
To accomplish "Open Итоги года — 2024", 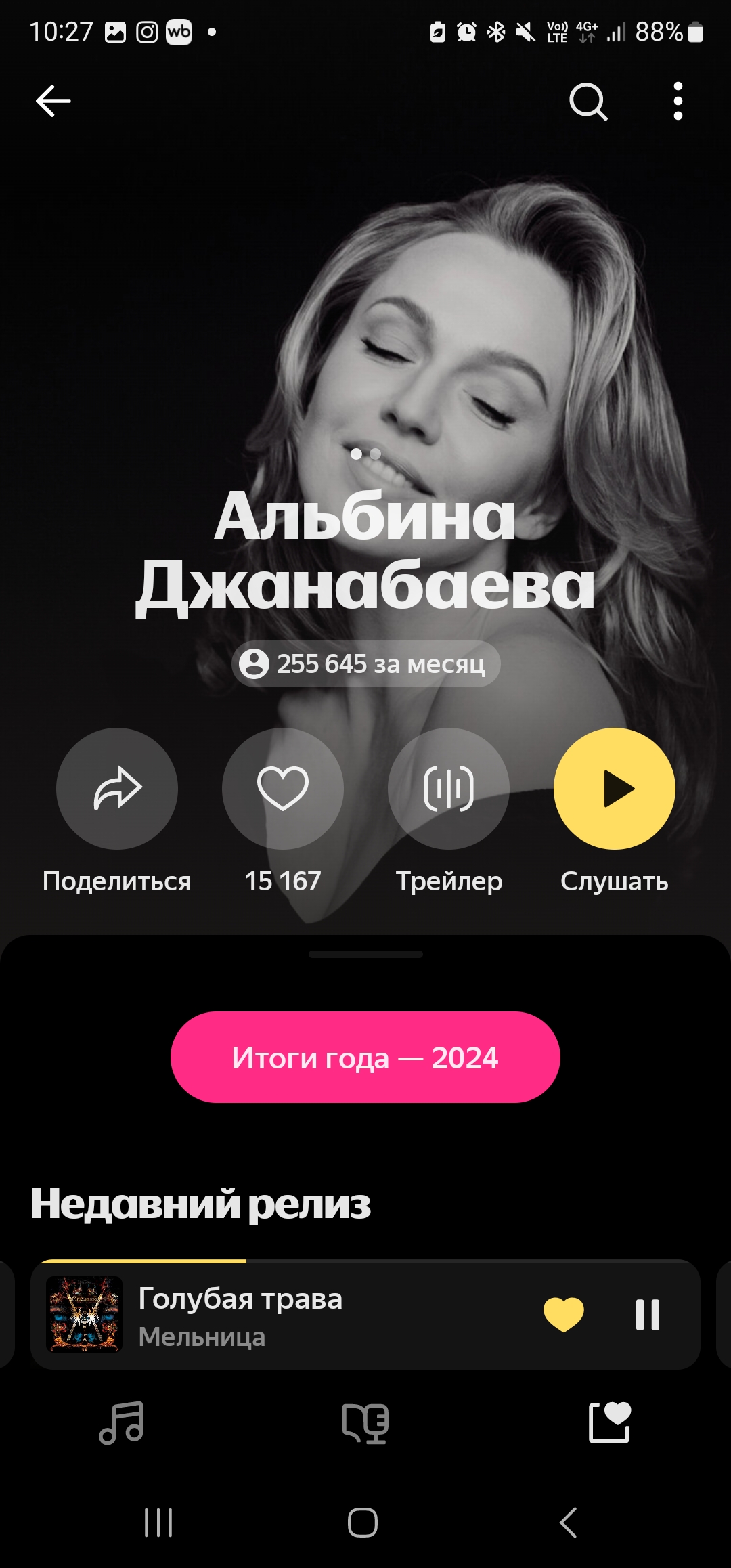I will tap(365, 1058).
